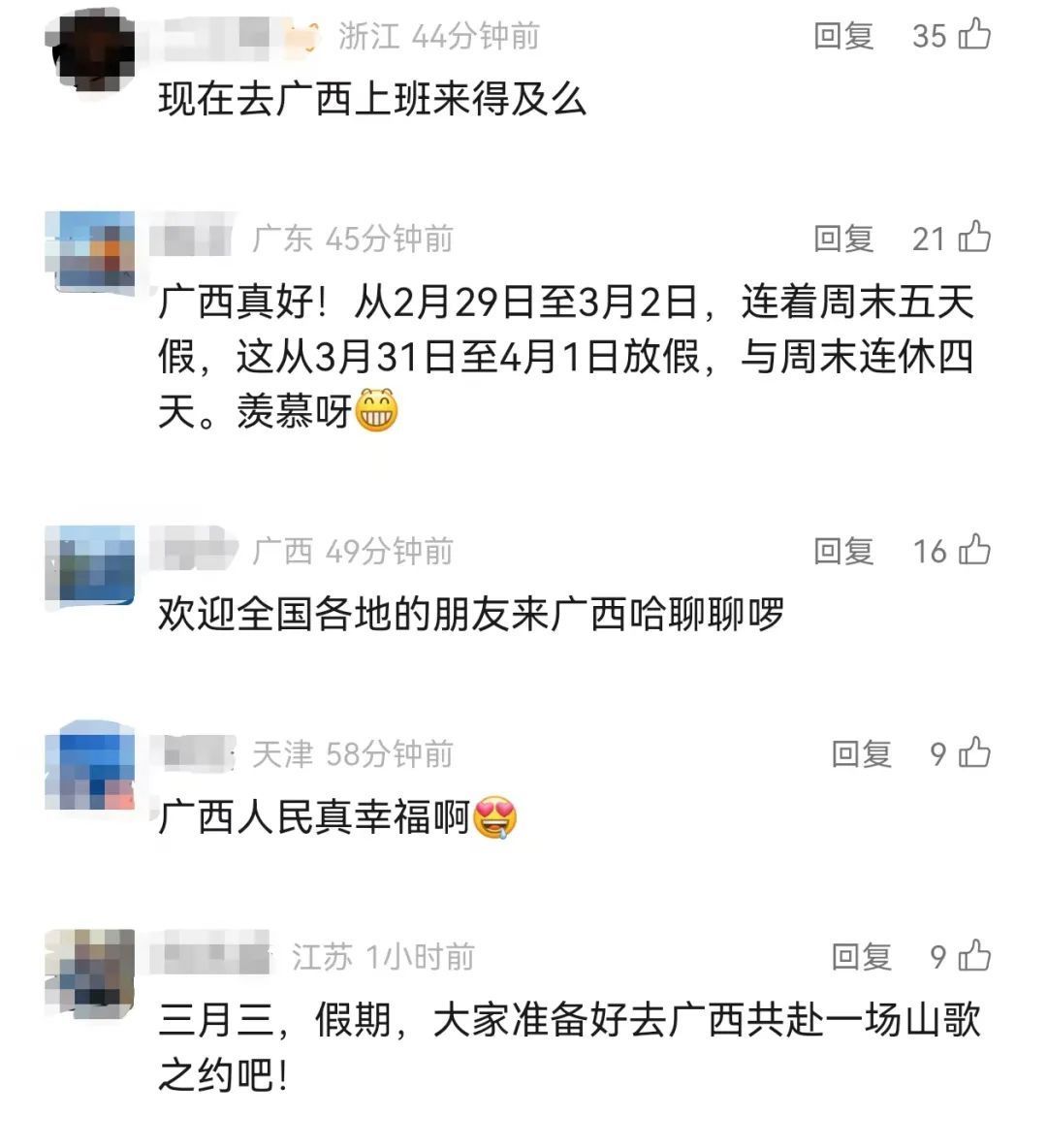This screenshot has width=1047, height=1148.
Task: Open the Guangdong commenter's avatar
Action: (x=90, y=251)
